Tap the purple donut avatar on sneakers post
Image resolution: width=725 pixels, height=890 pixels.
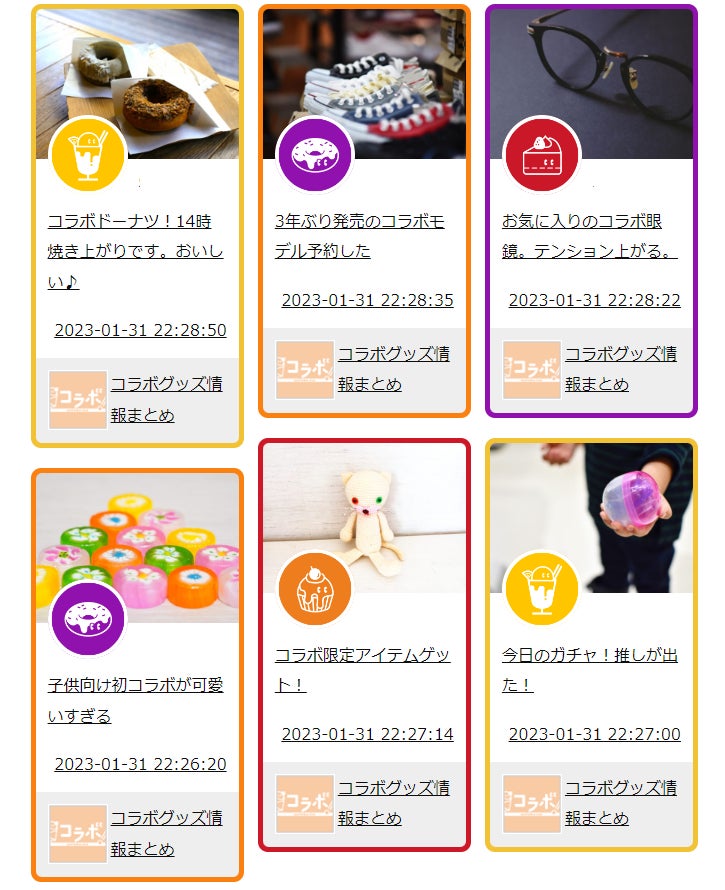point(314,154)
